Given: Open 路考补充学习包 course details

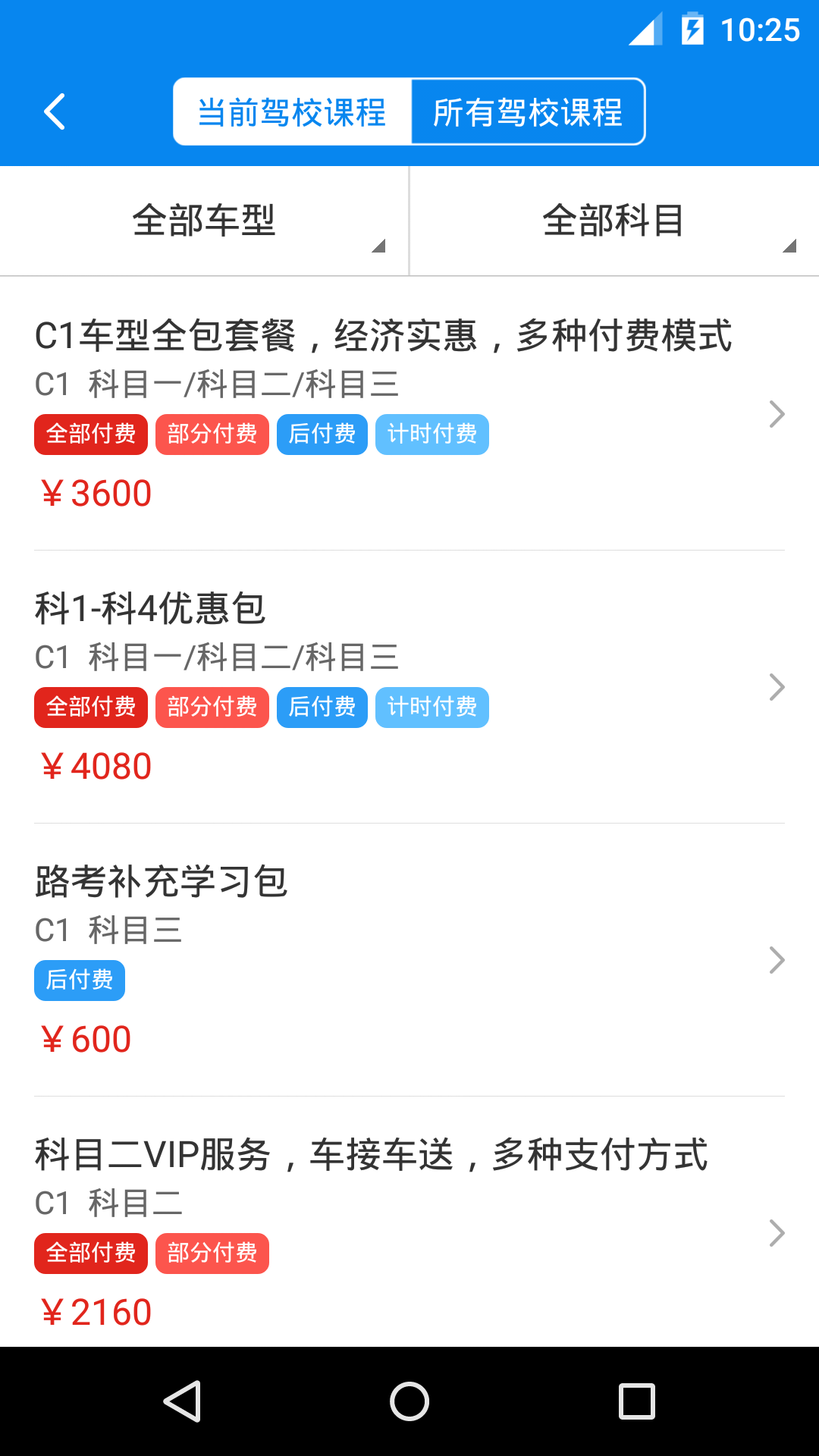Looking at the screenshot, I should 409,959.
